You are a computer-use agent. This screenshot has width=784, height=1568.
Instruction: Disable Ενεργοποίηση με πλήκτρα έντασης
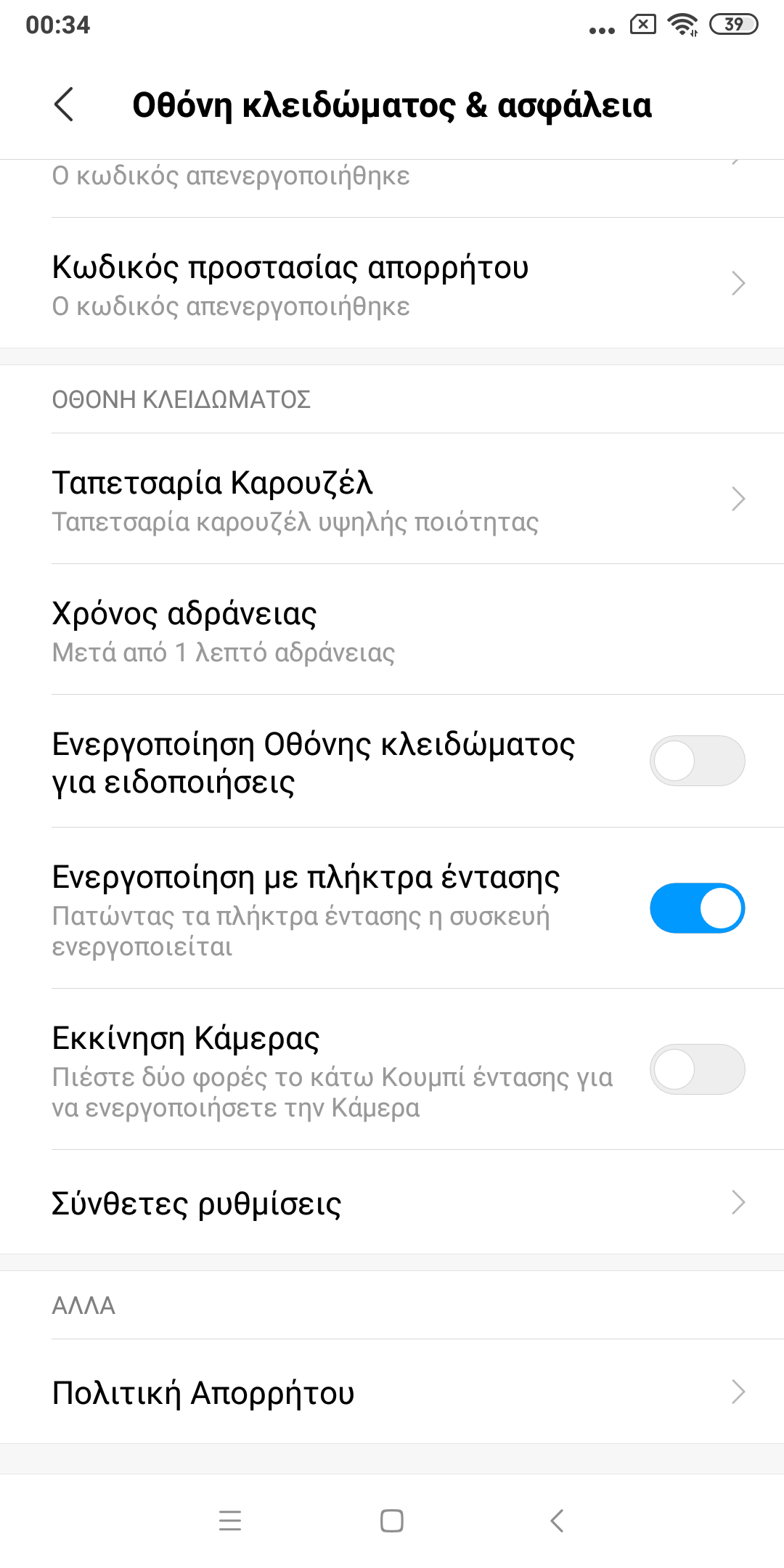(697, 908)
